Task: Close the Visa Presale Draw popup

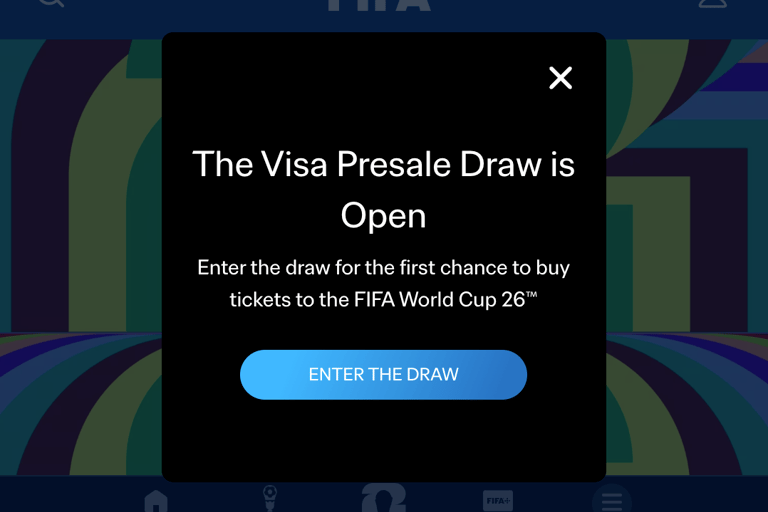Action: click(560, 78)
